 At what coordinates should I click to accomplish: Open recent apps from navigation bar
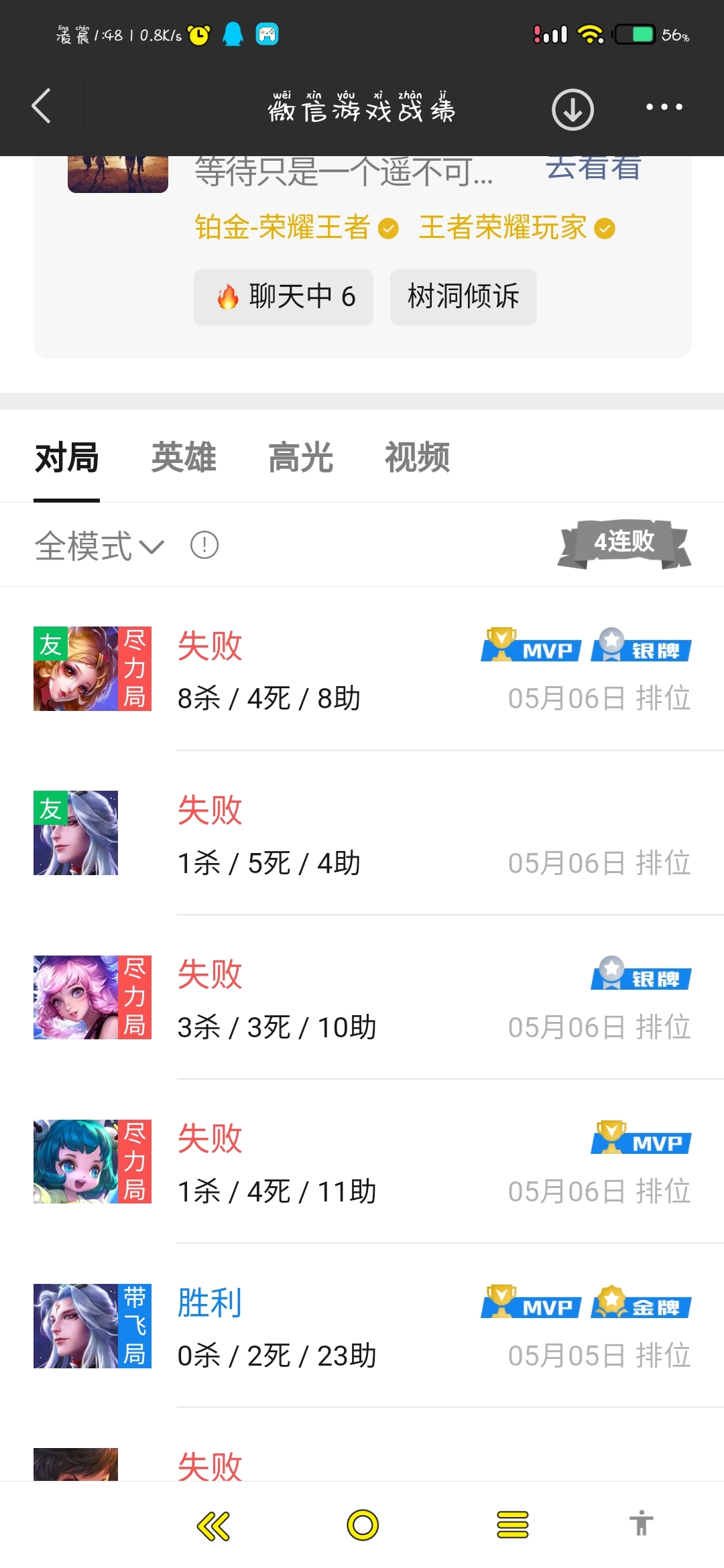(x=513, y=1526)
